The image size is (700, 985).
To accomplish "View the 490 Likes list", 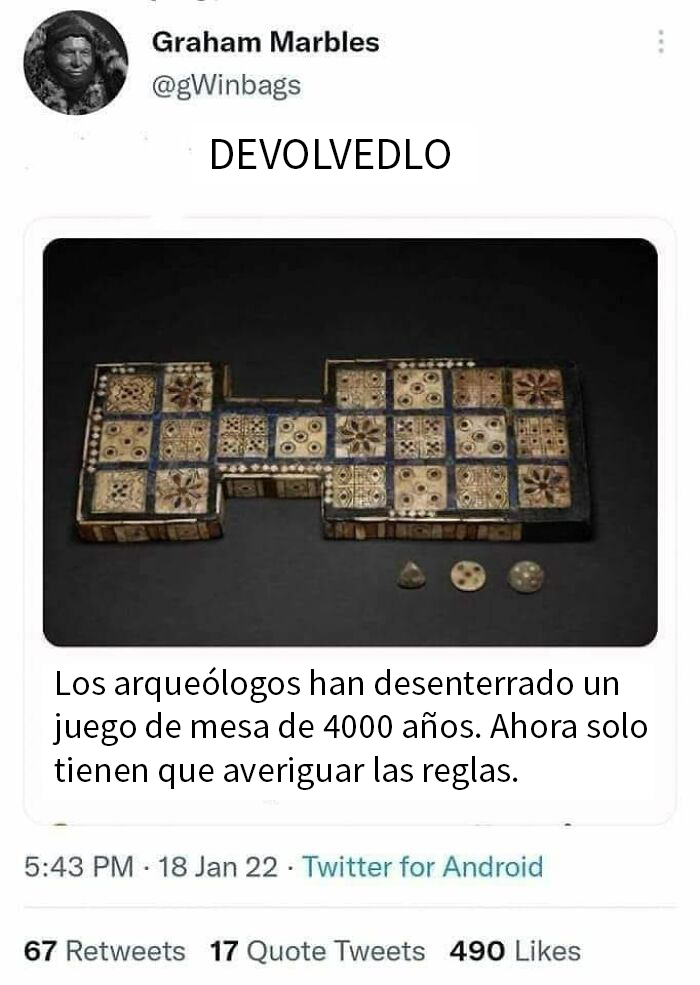I will click(514, 950).
